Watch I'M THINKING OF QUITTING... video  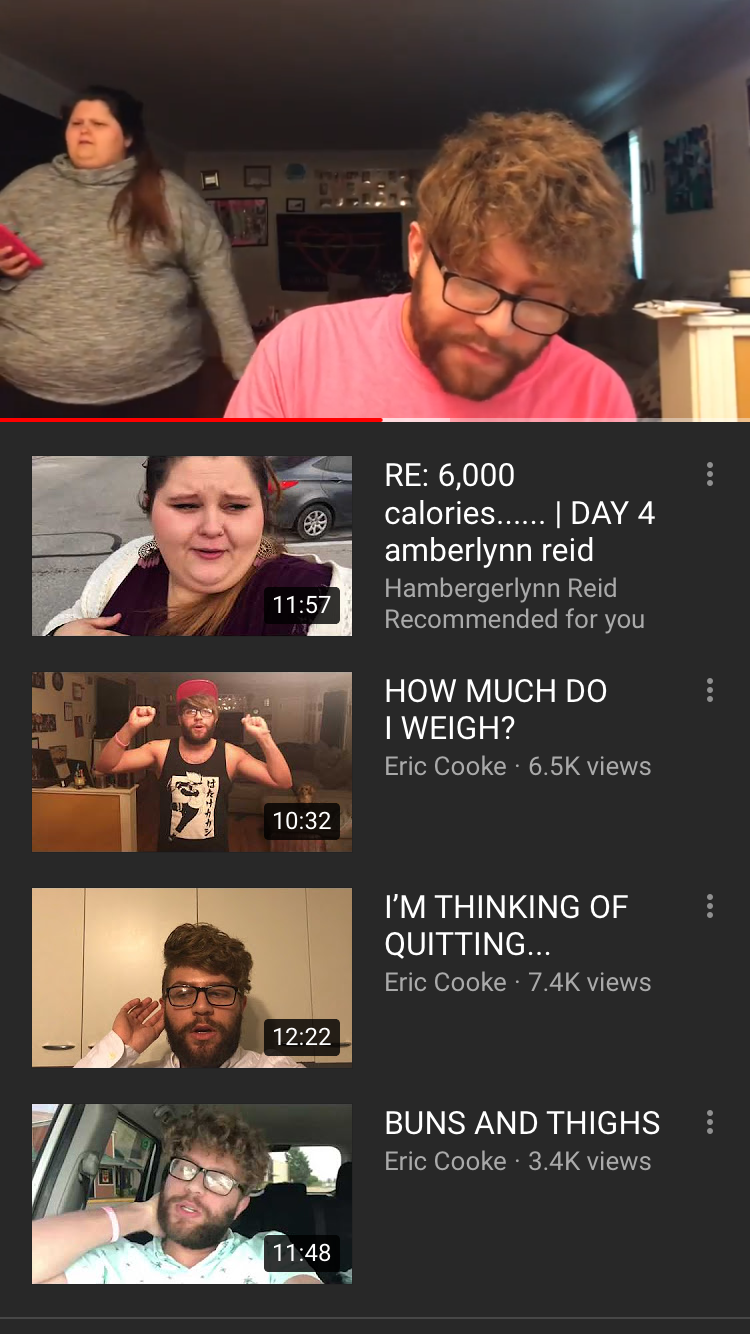tap(192, 978)
